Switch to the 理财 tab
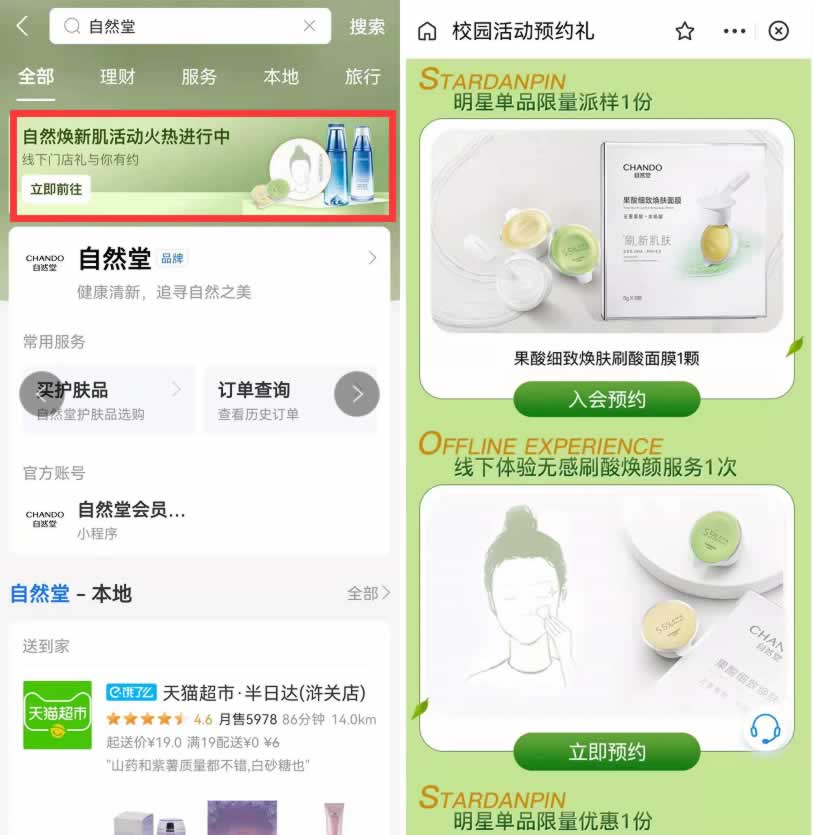The image size is (813, 835). coord(117,77)
